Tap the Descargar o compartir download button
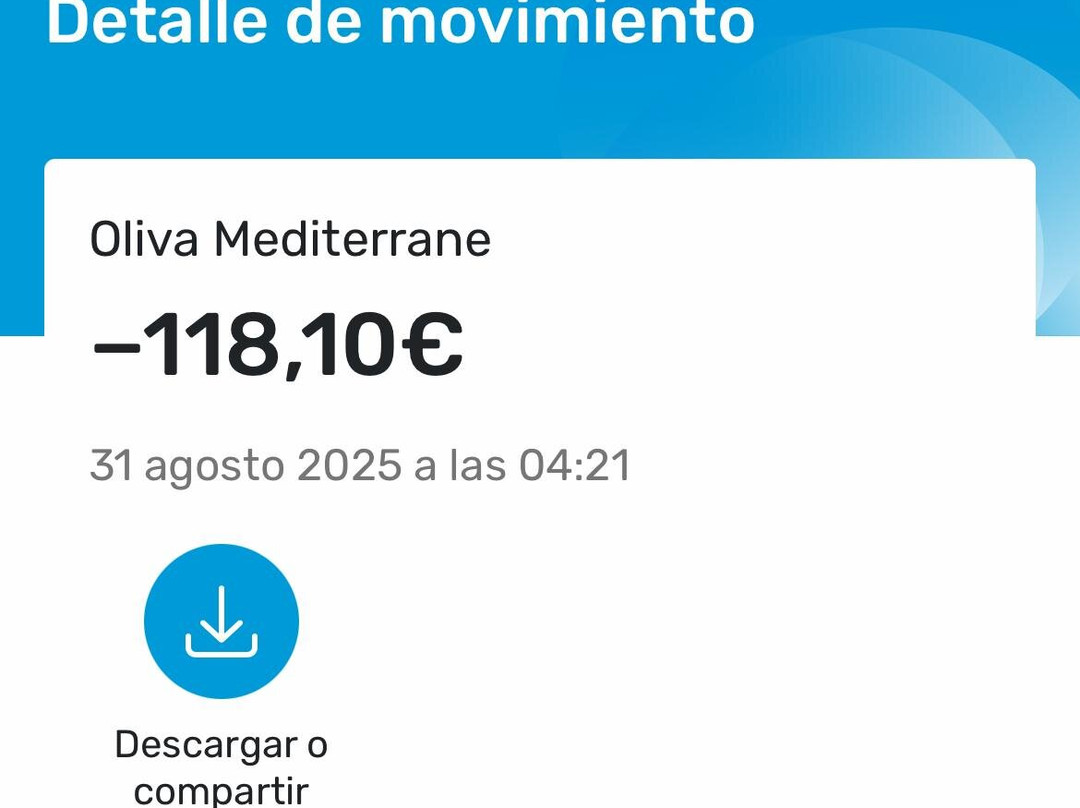Viewport: 1080px width, 808px height. [x=221, y=621]
